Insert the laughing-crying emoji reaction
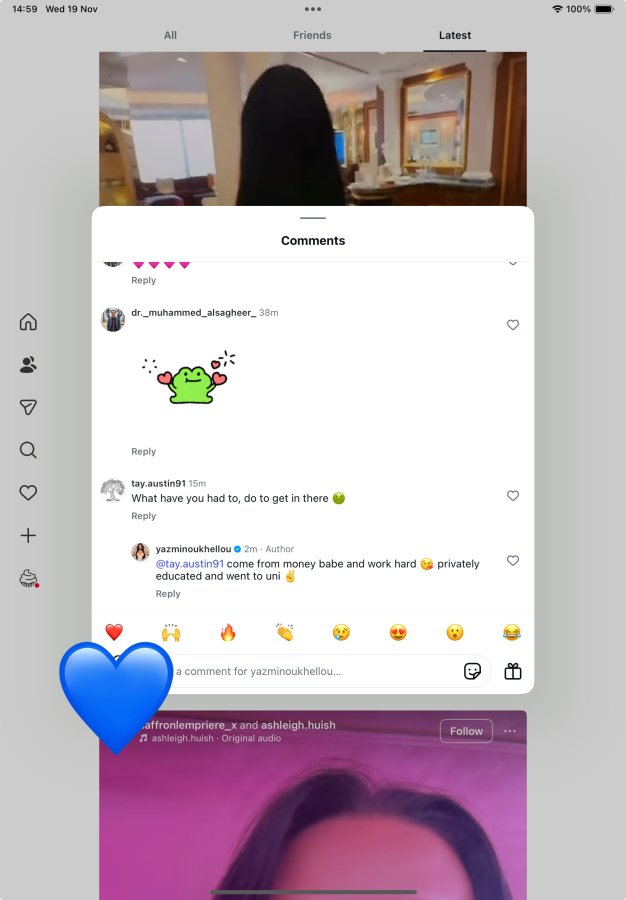The height and width of the screenshot is (900, 626). [x=512, y=633]
